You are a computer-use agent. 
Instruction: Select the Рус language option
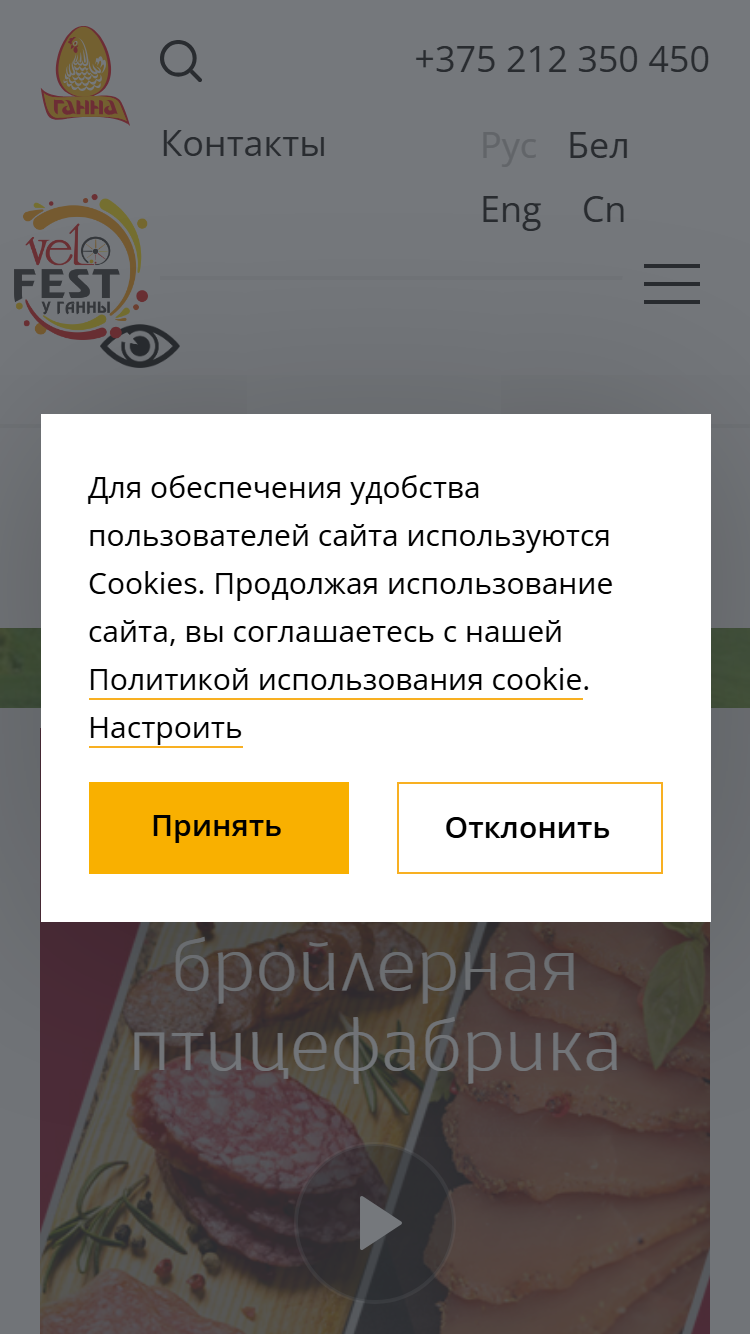pyautogui.click(x=509, y=147)
